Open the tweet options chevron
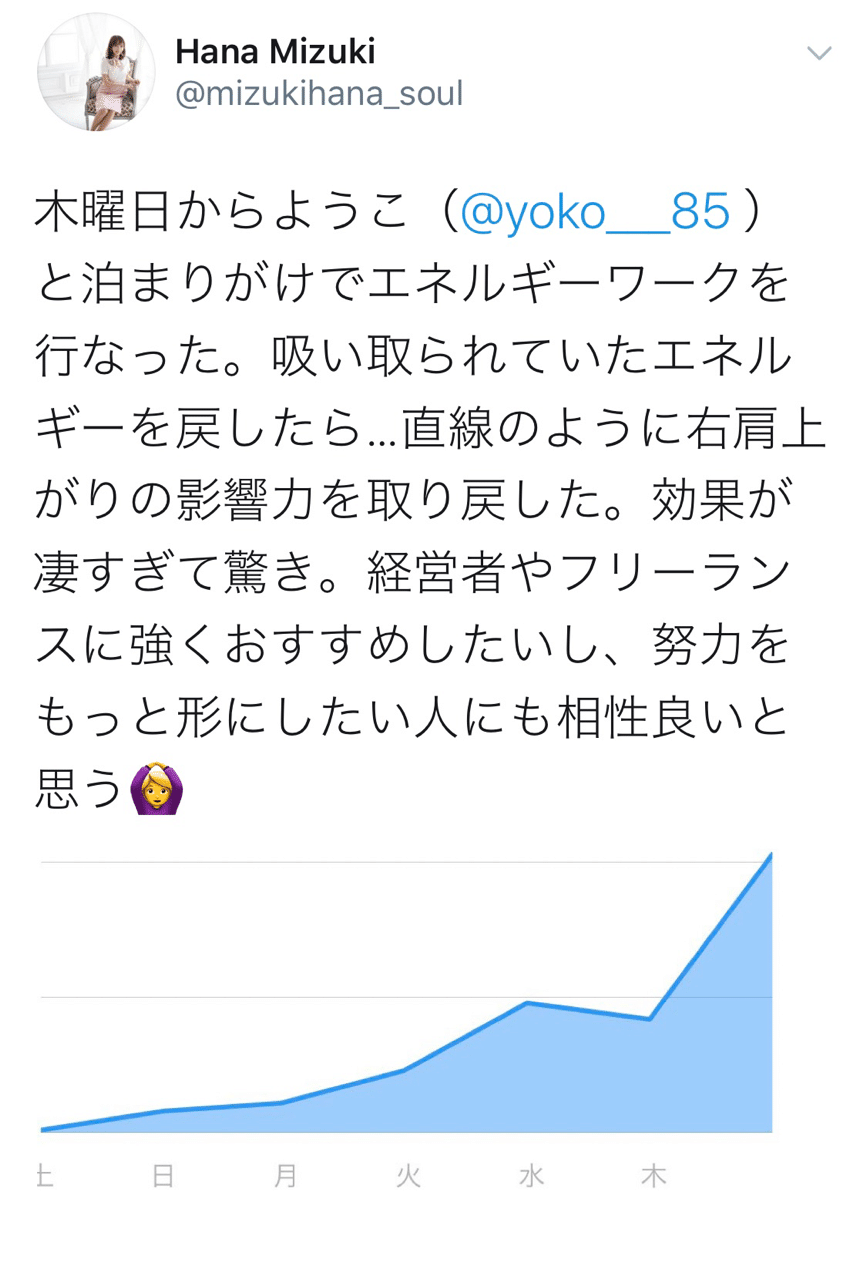 (818, 53)
